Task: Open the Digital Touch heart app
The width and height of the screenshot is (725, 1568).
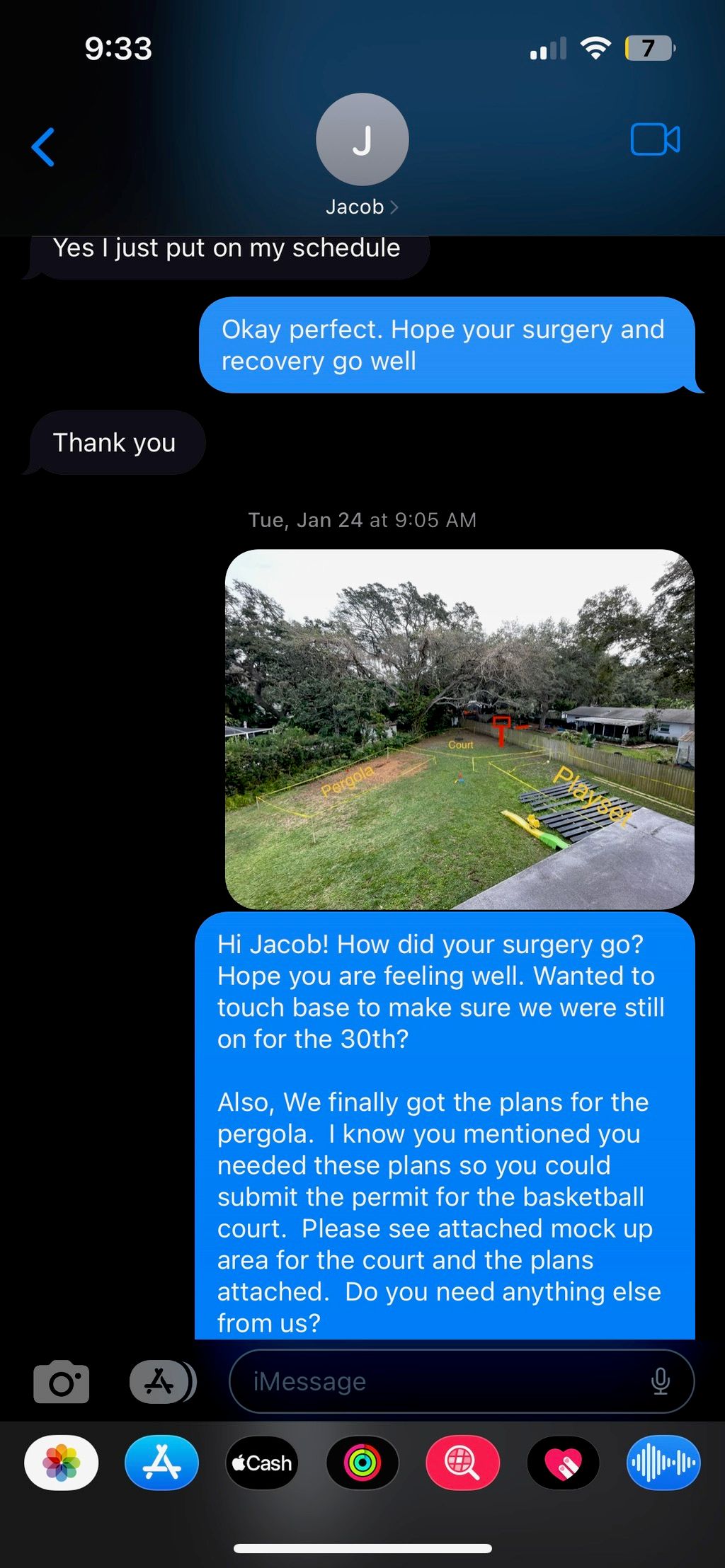Action: click(563, 1463)
